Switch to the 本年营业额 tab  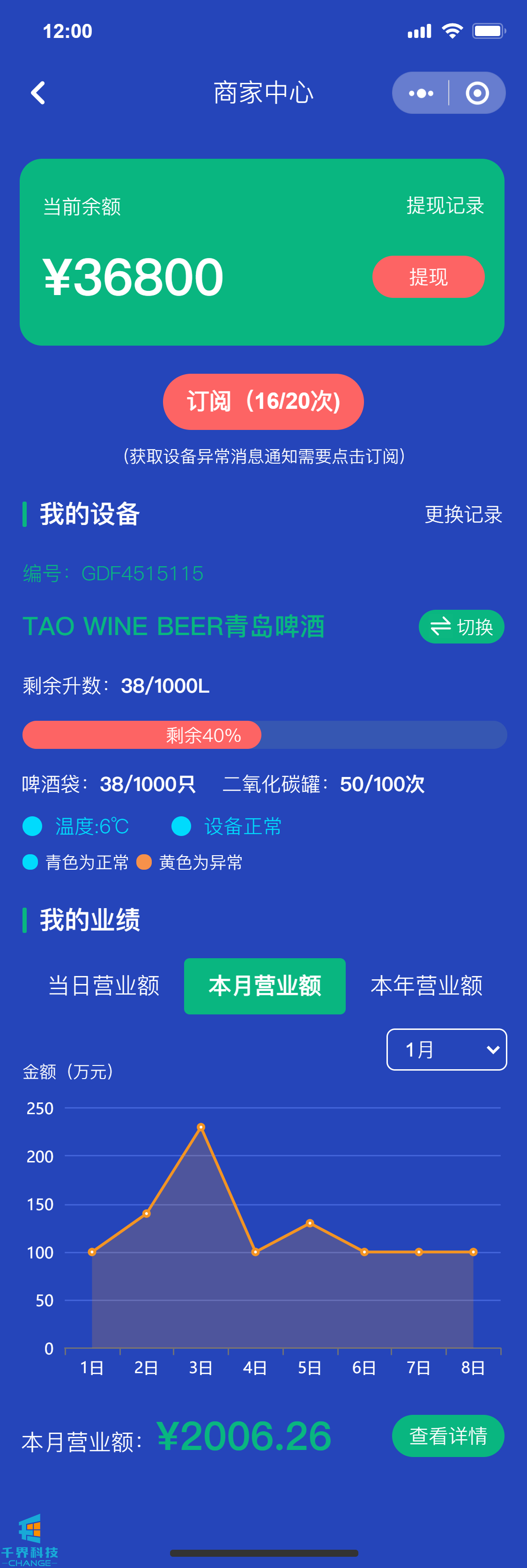coord(426,985)
